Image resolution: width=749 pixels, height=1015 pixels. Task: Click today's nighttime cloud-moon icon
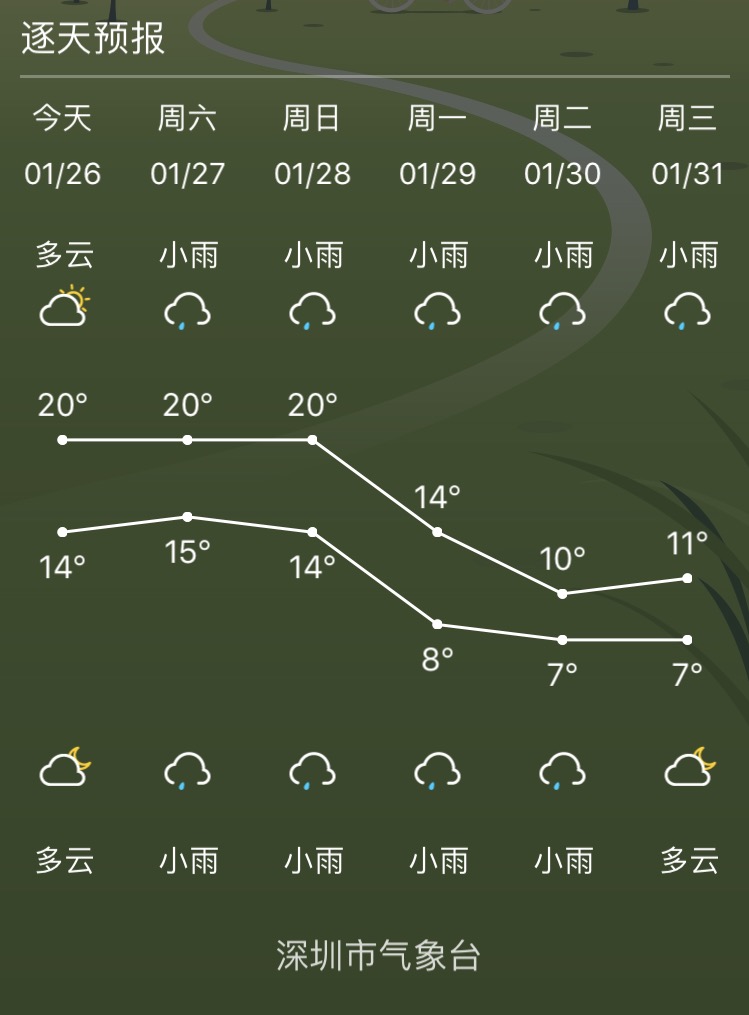click(x=63, y=767)
